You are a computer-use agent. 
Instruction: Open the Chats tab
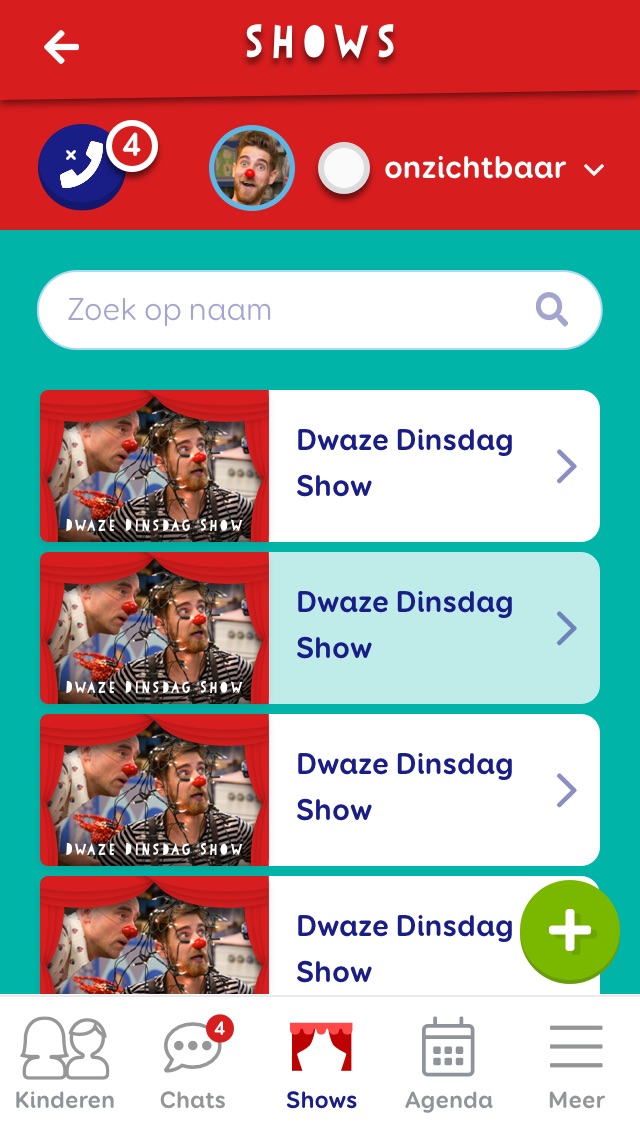coord(193,1066)
